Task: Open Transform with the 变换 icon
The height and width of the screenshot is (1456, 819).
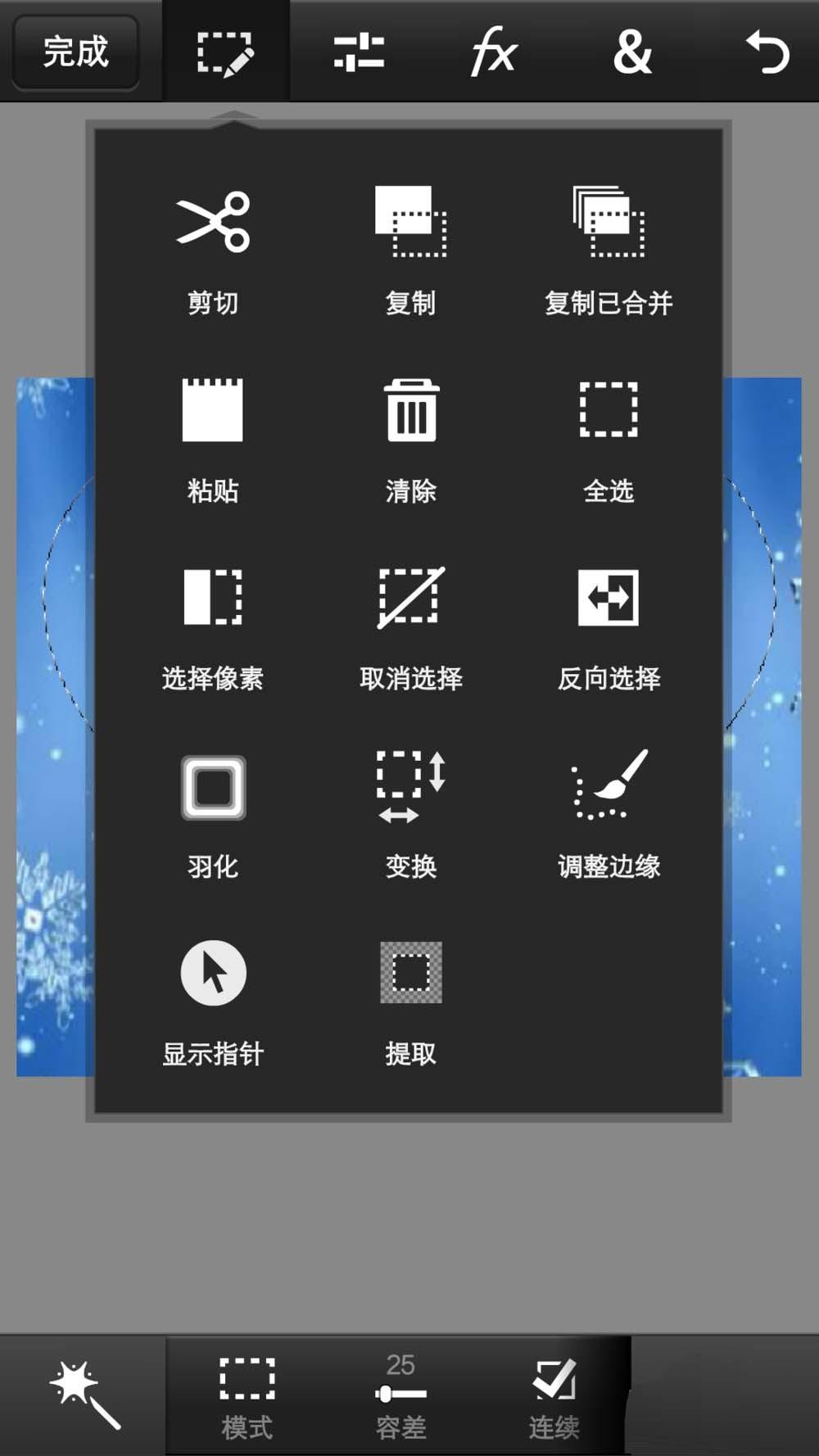Action: point(409,788)
